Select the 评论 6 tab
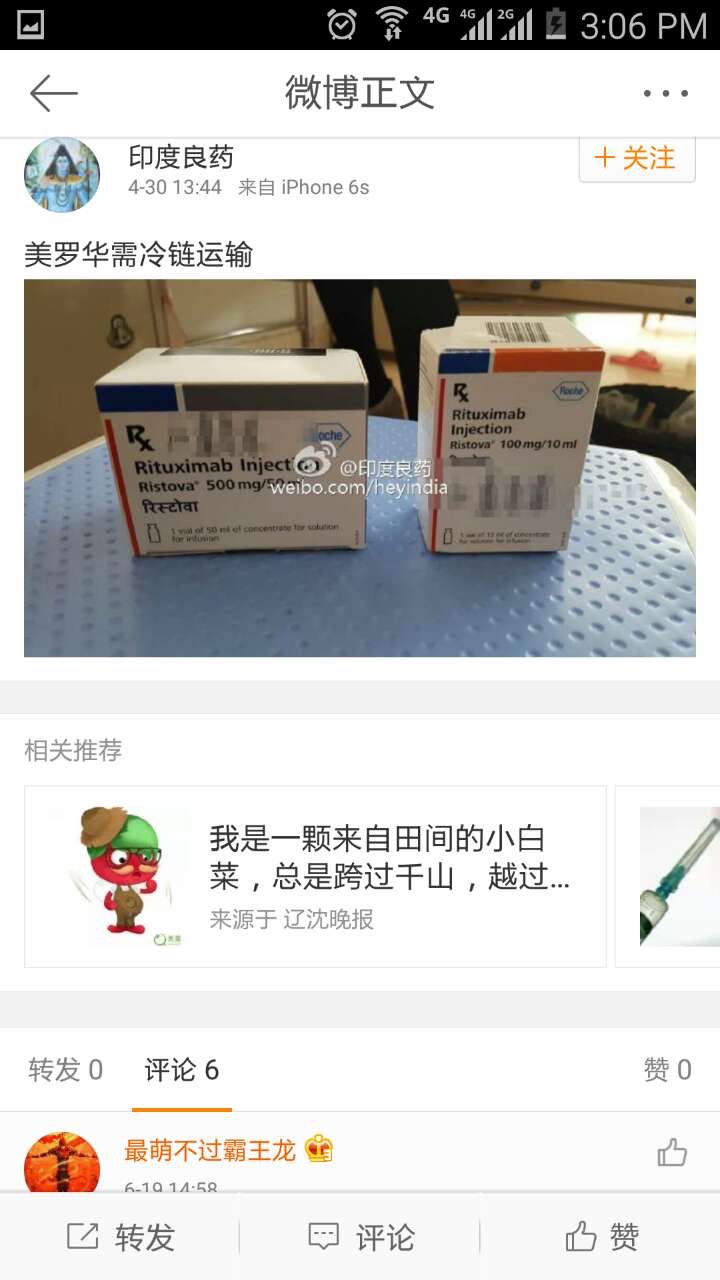This screenshot has height=1280, width=720. [181, 1070]
